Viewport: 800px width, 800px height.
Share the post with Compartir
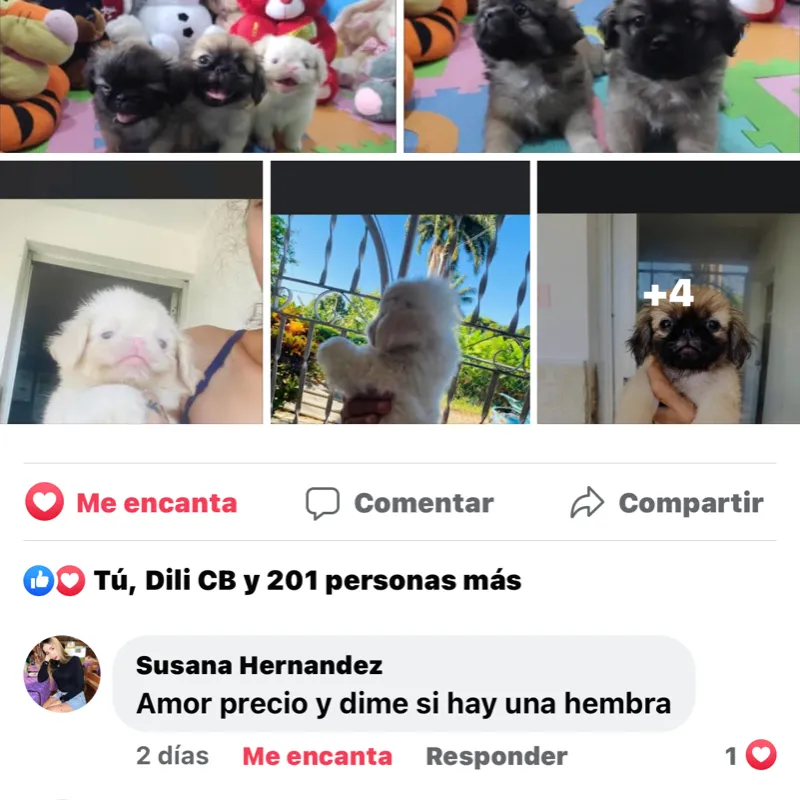pyautogui.click(x=666, y=503)
